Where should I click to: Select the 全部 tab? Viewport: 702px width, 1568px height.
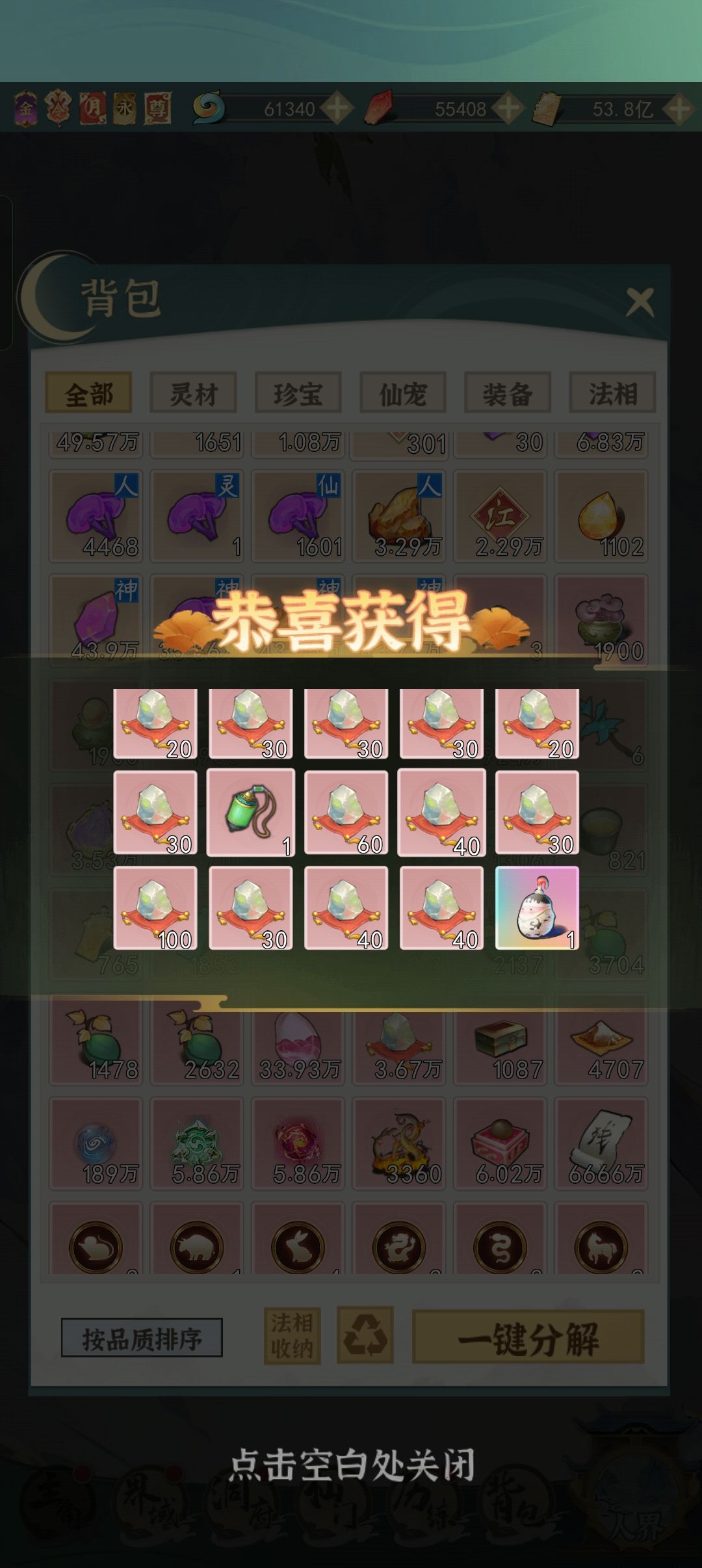pyautogui.click(x=88, y=393)
